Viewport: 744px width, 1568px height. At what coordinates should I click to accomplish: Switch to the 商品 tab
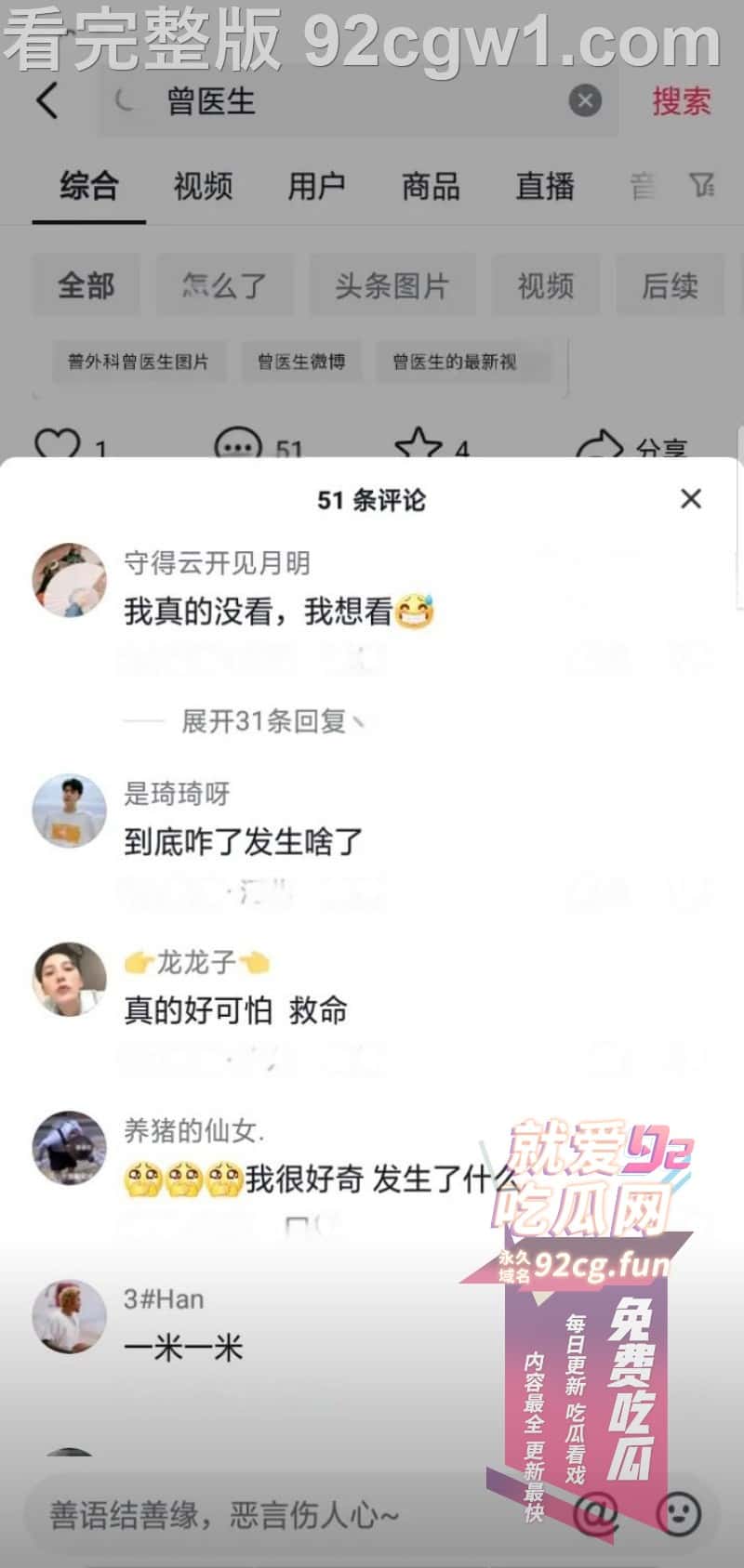coord(431,186)
